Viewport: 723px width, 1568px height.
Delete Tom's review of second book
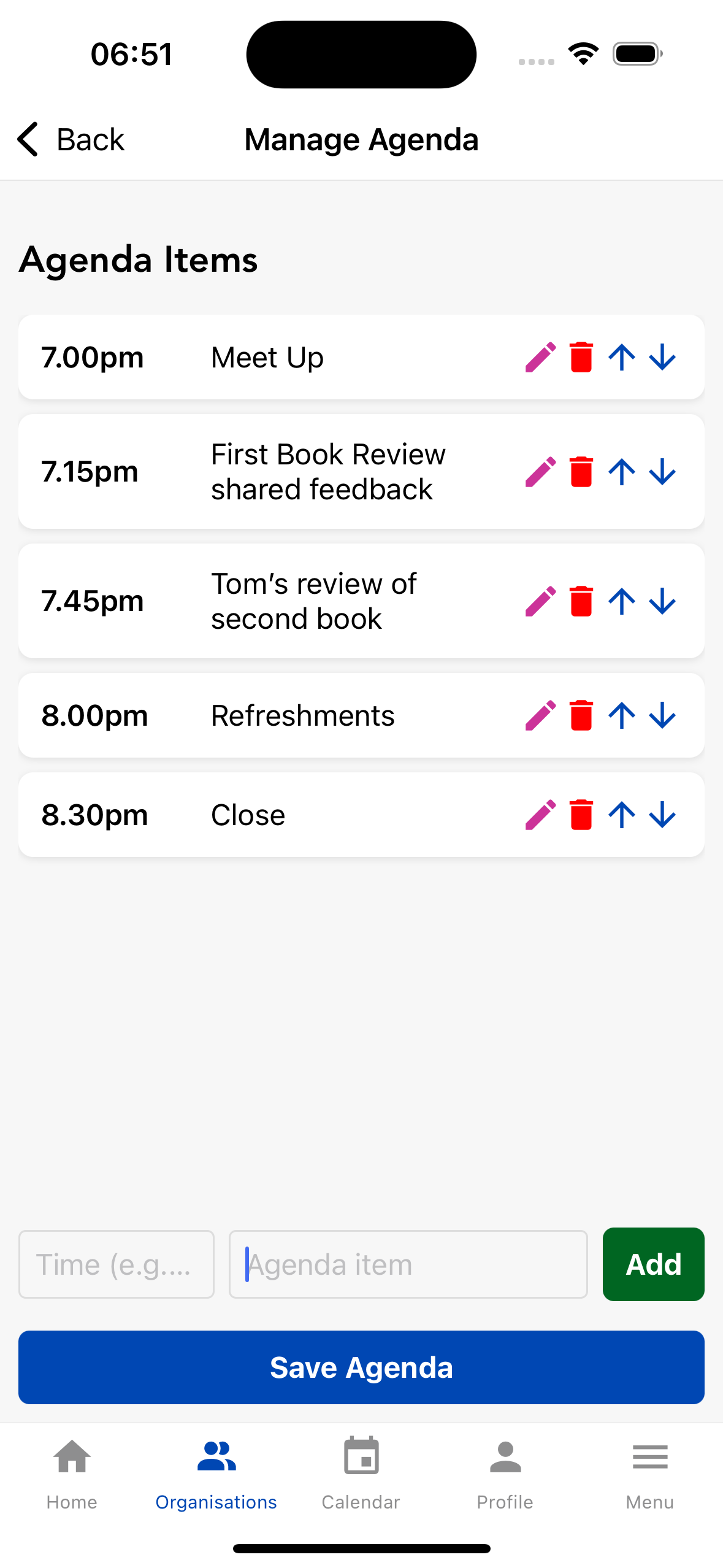[x=581, y=601]
